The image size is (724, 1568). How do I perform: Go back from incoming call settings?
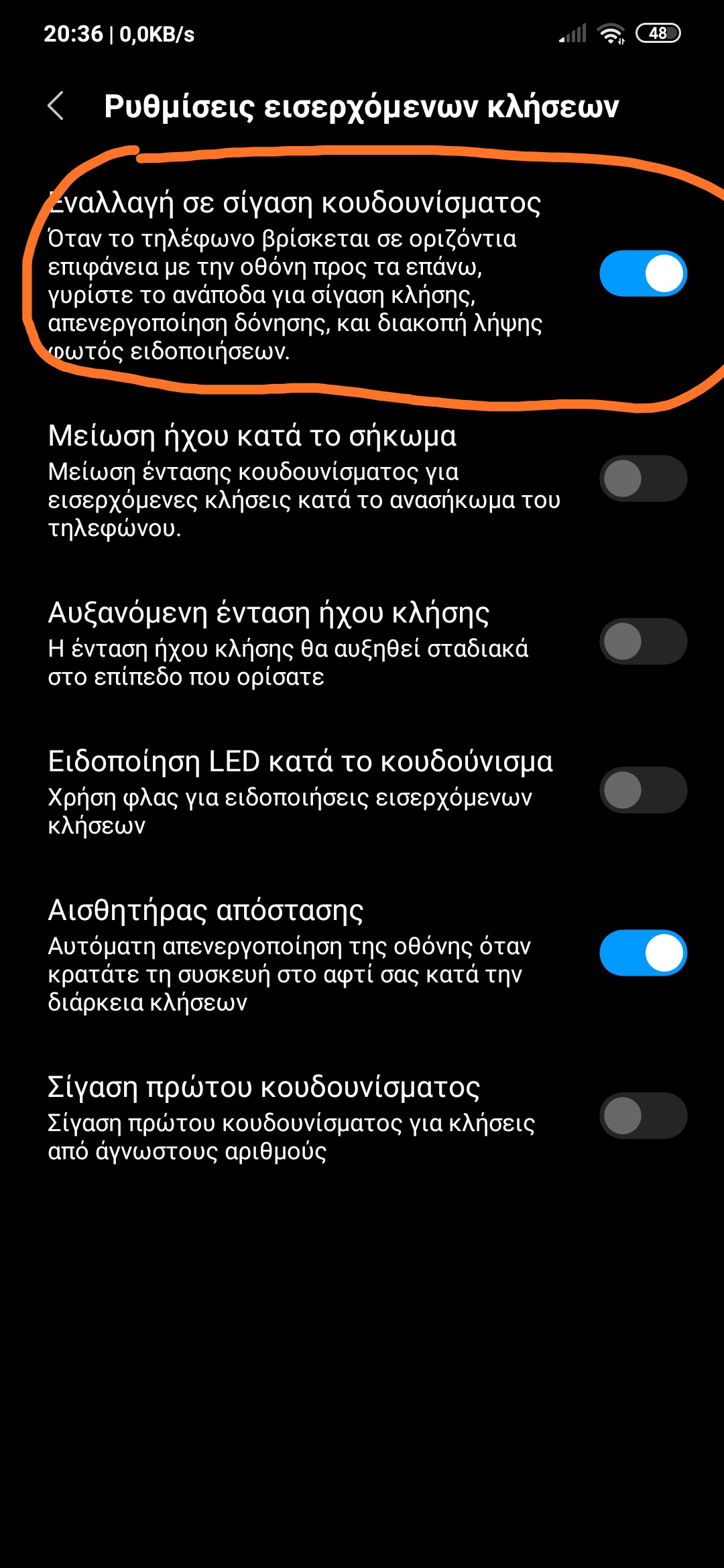56,106
